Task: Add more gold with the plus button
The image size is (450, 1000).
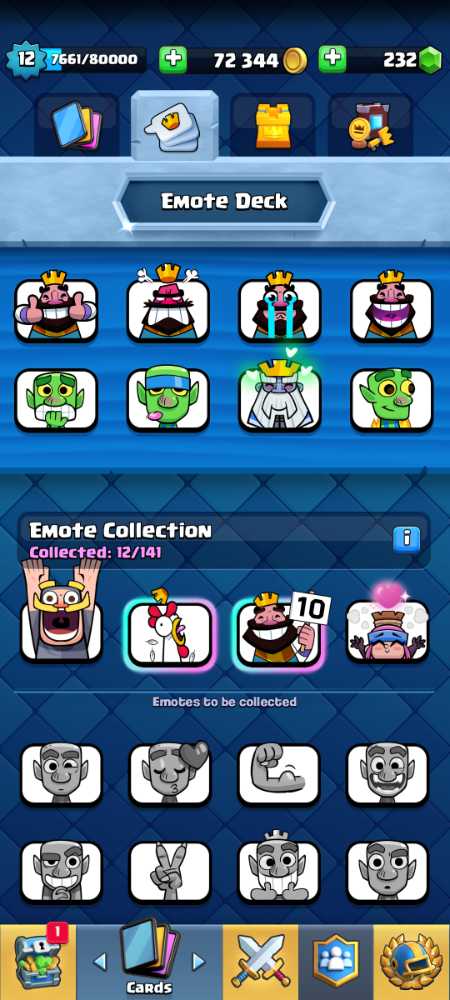Action: tap(173, 60)
